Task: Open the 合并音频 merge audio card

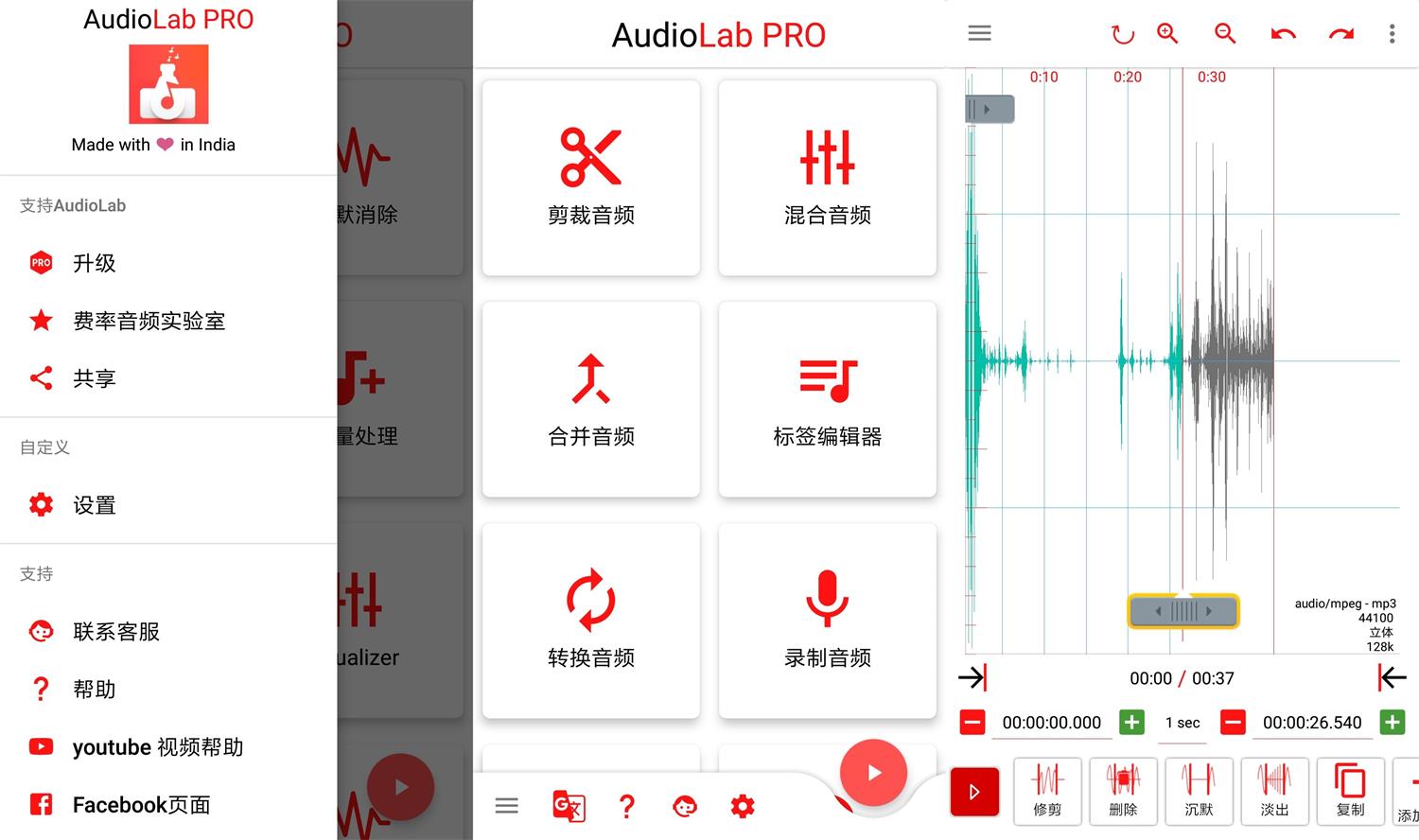Action: (x=590, y=399)
